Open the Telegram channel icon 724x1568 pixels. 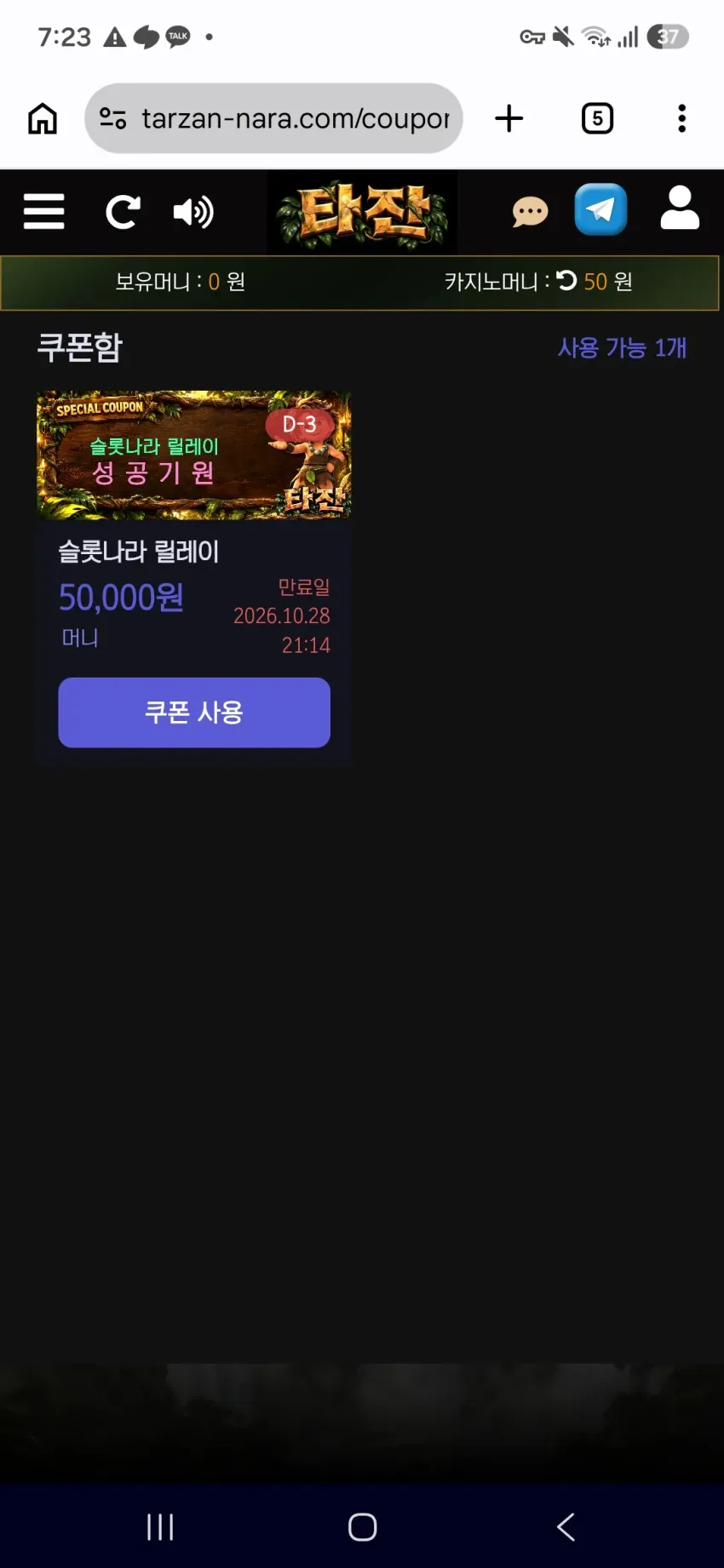[600, 209]
